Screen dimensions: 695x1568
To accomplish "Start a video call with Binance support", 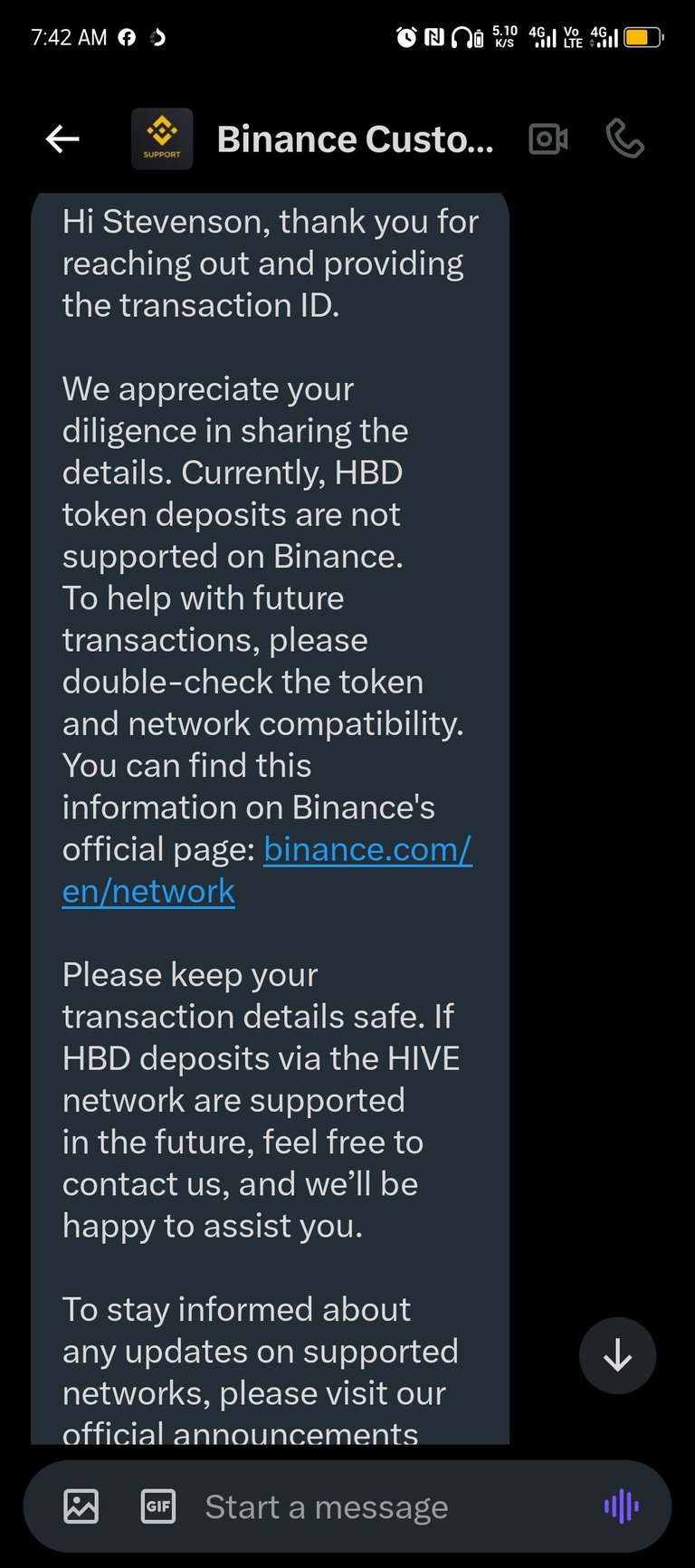I will point(547,139).
